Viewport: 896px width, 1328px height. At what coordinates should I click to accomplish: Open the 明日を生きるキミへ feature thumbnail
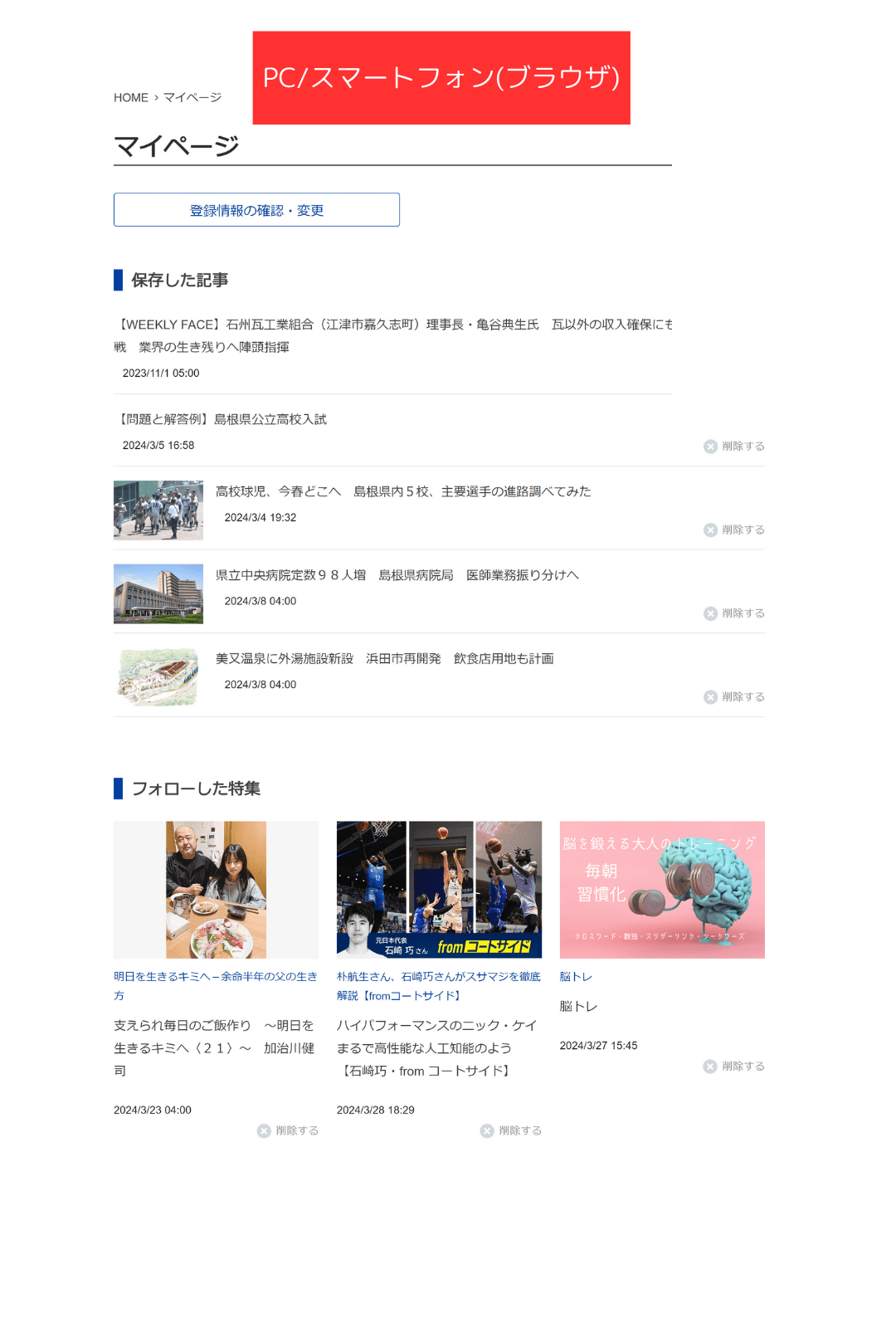216,890
